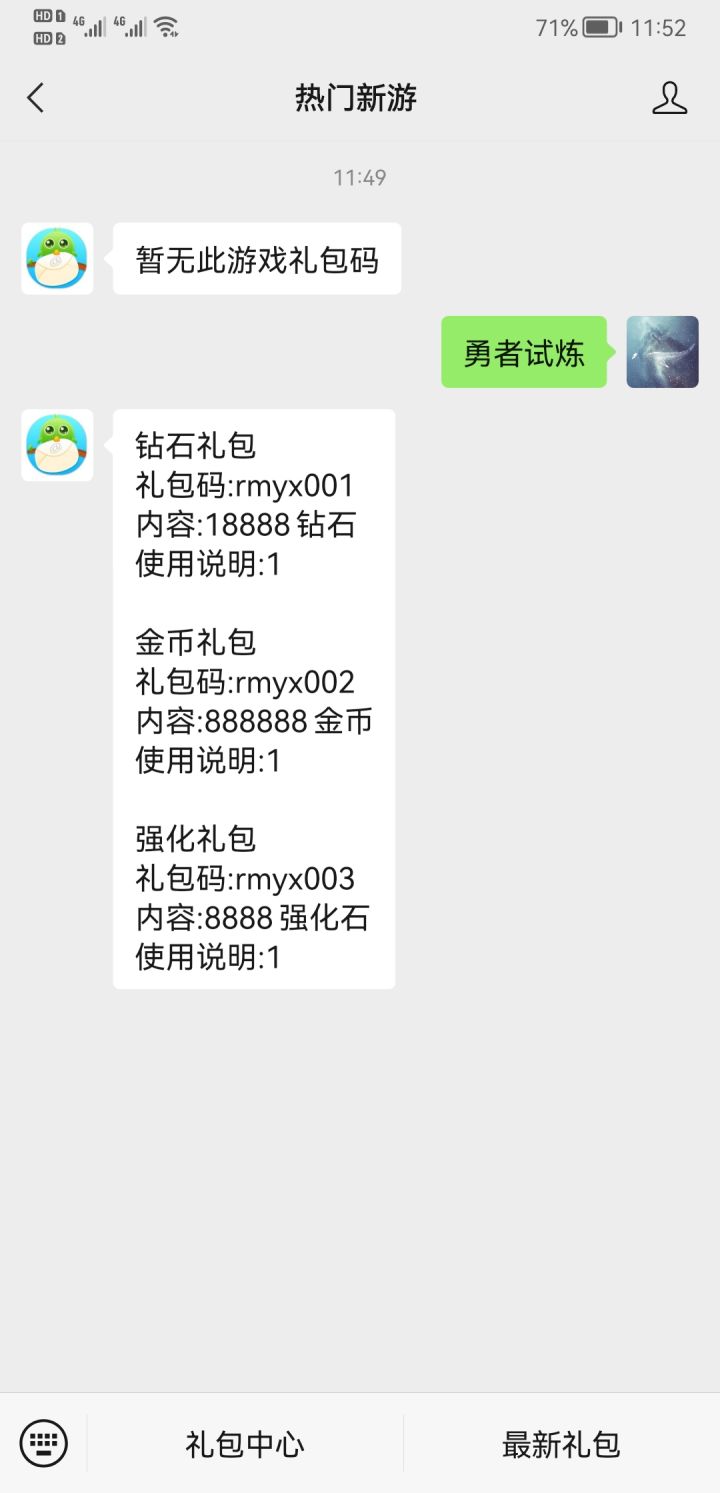Switch to keyboard input mode
The width and height of the screenshot is (720, 1493).
point(44,1444)
